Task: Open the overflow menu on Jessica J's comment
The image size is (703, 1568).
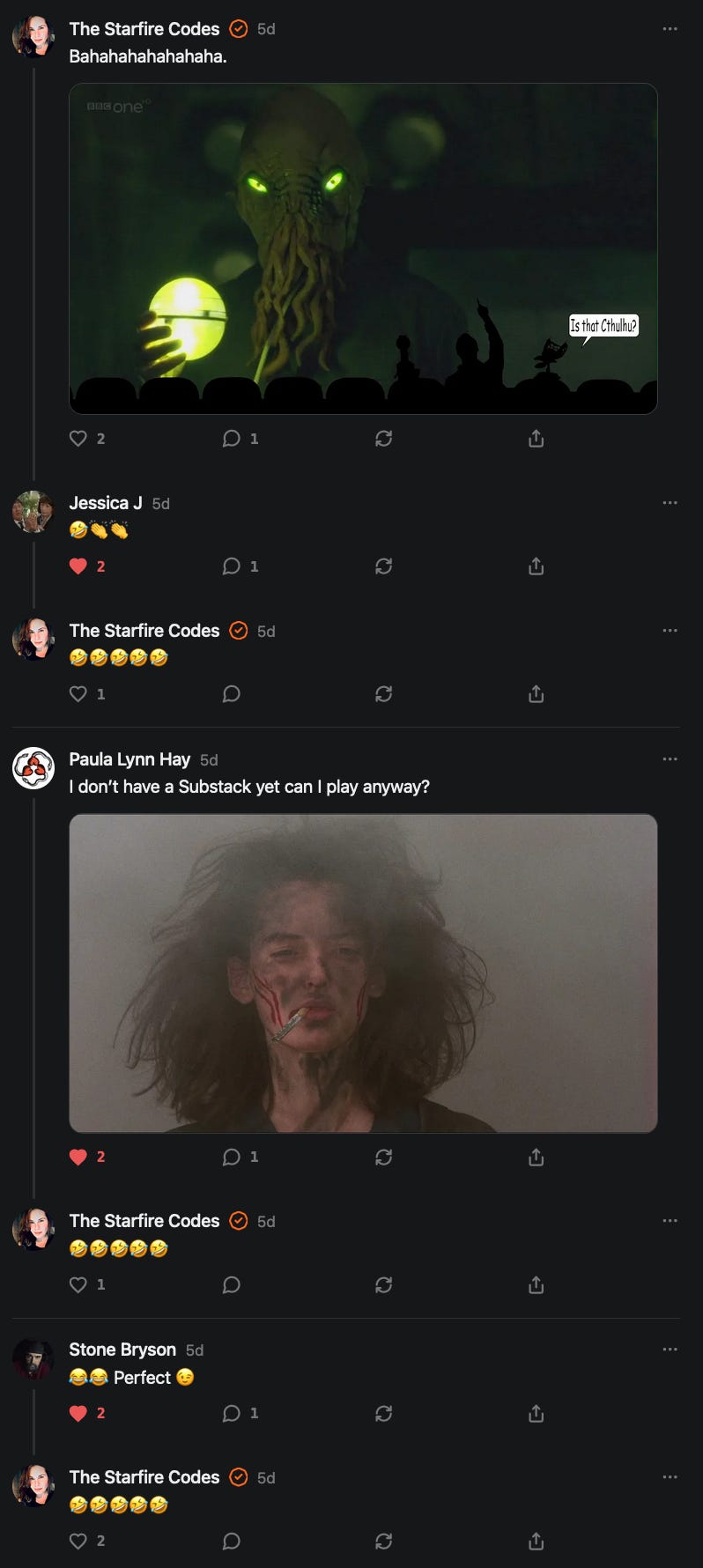Action: [x=670, y=503]
